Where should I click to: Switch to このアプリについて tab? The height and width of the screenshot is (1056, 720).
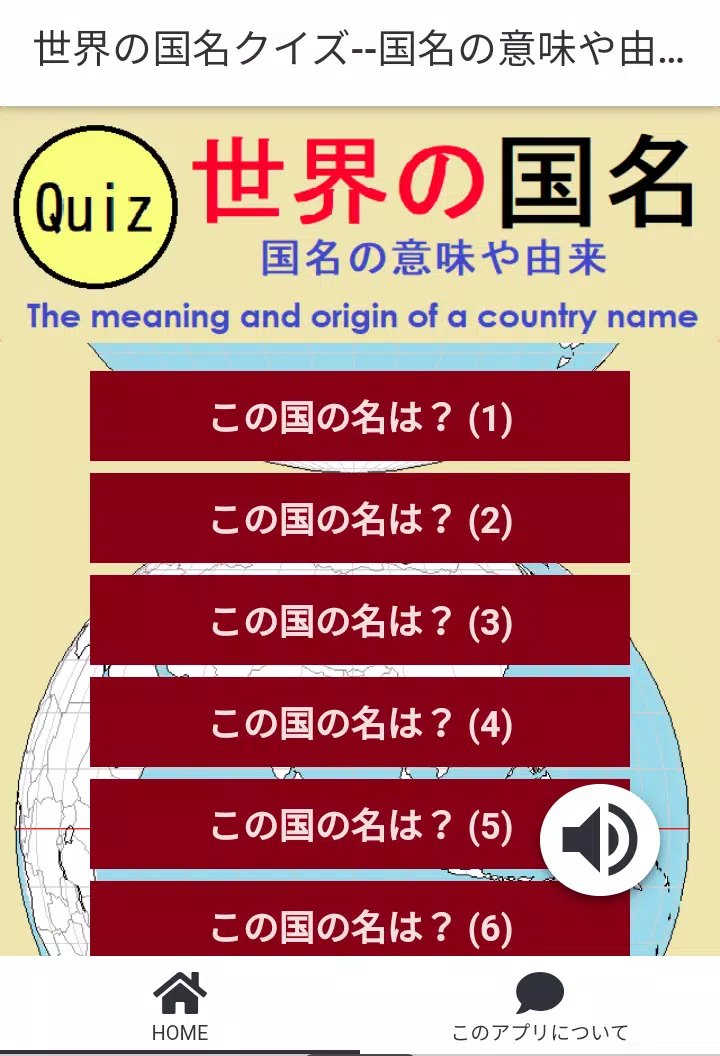[540, 1007]
